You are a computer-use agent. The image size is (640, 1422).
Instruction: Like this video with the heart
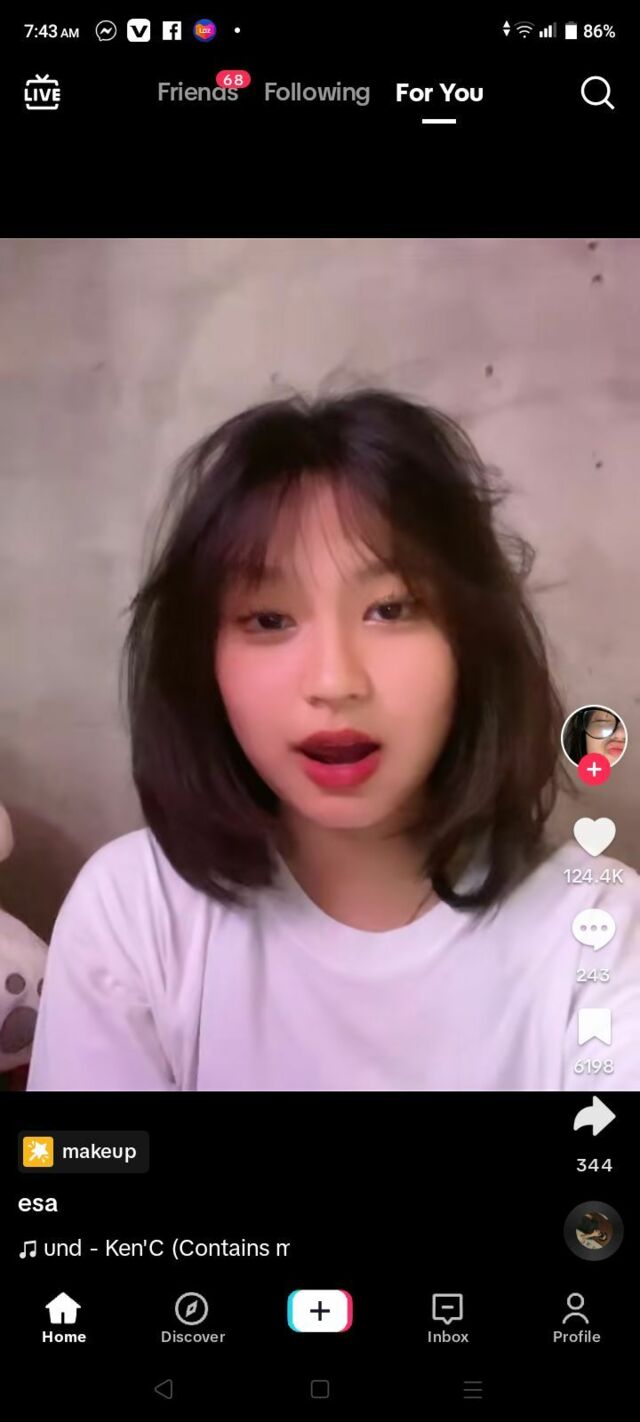(593, 837)
